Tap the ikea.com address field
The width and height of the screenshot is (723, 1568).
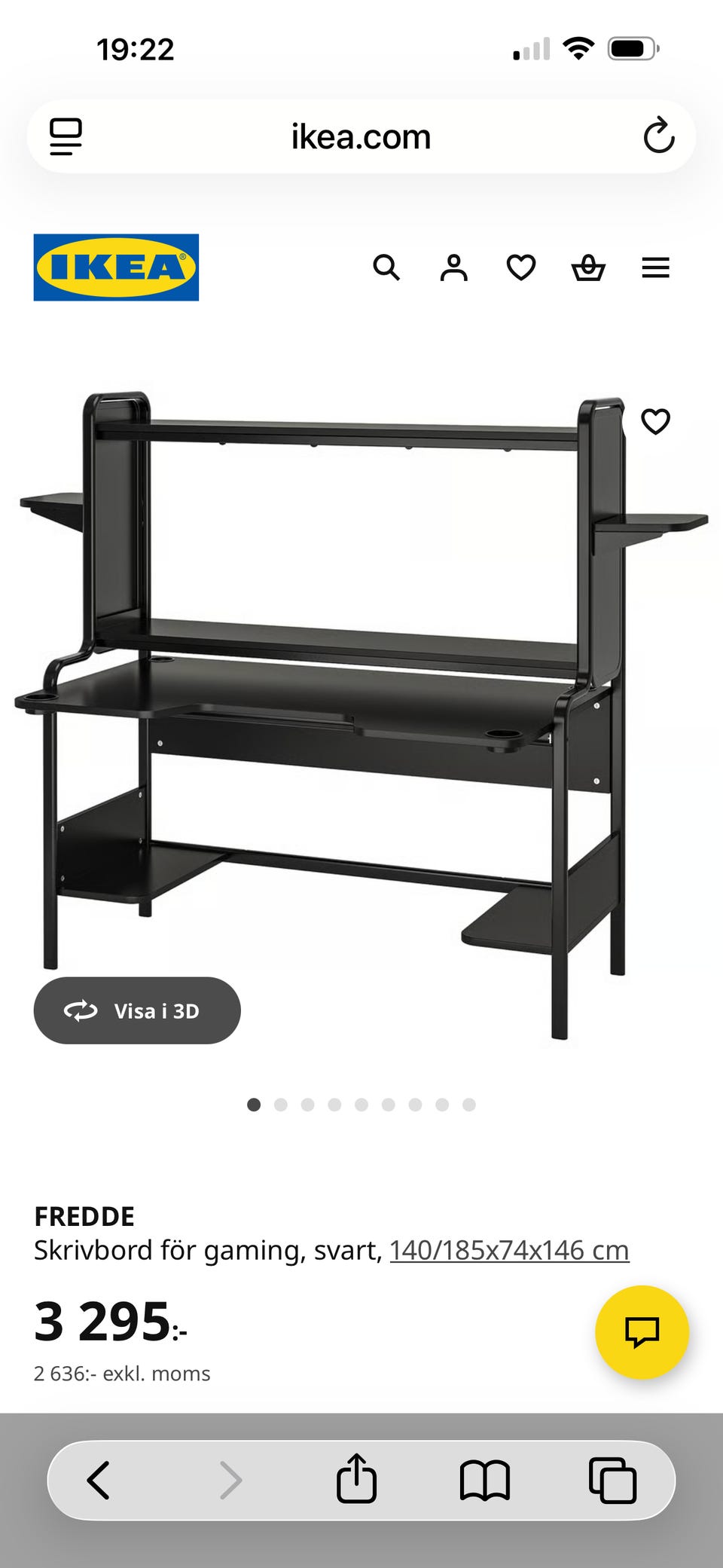pos(361,136)
